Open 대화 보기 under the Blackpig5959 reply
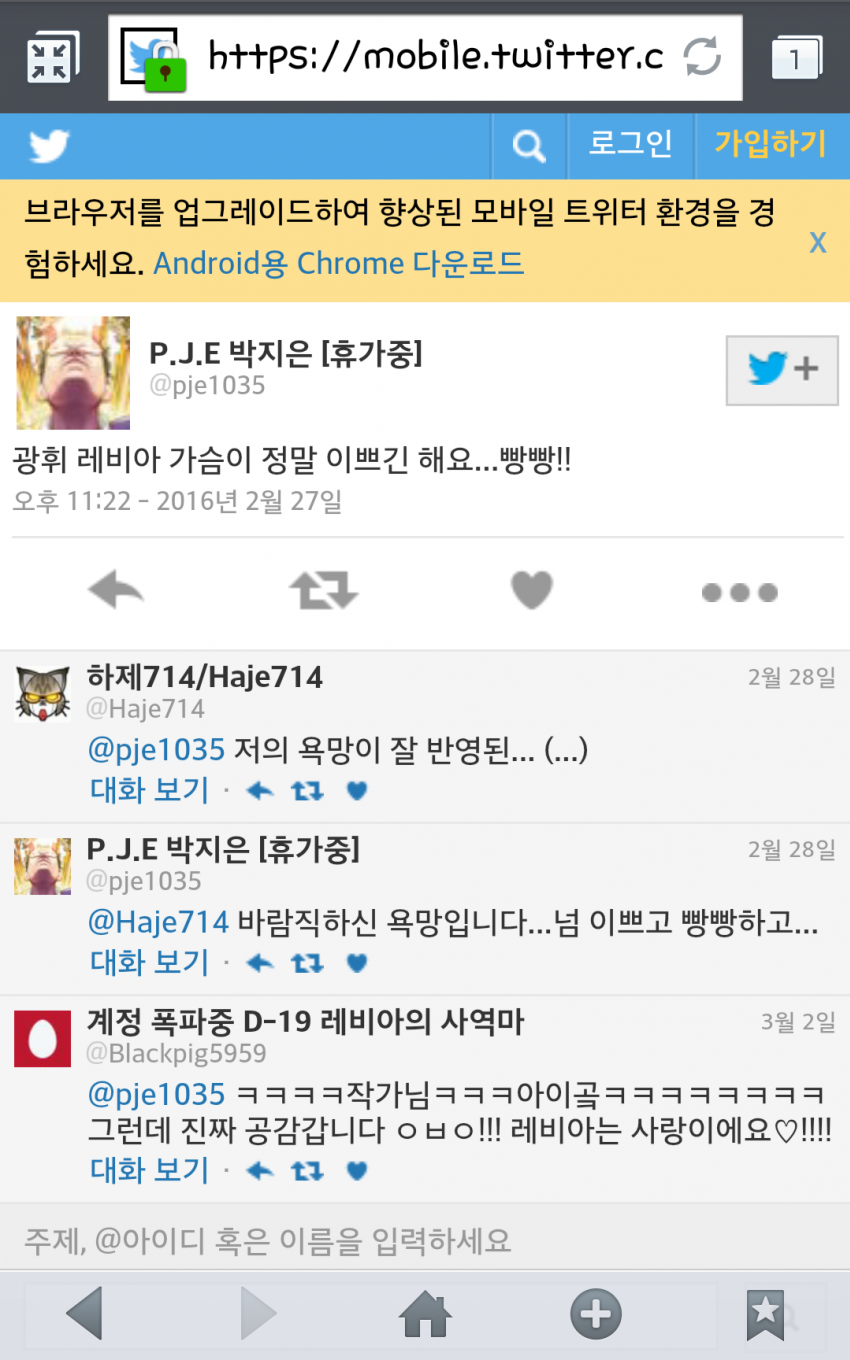 coord(150,1170)
